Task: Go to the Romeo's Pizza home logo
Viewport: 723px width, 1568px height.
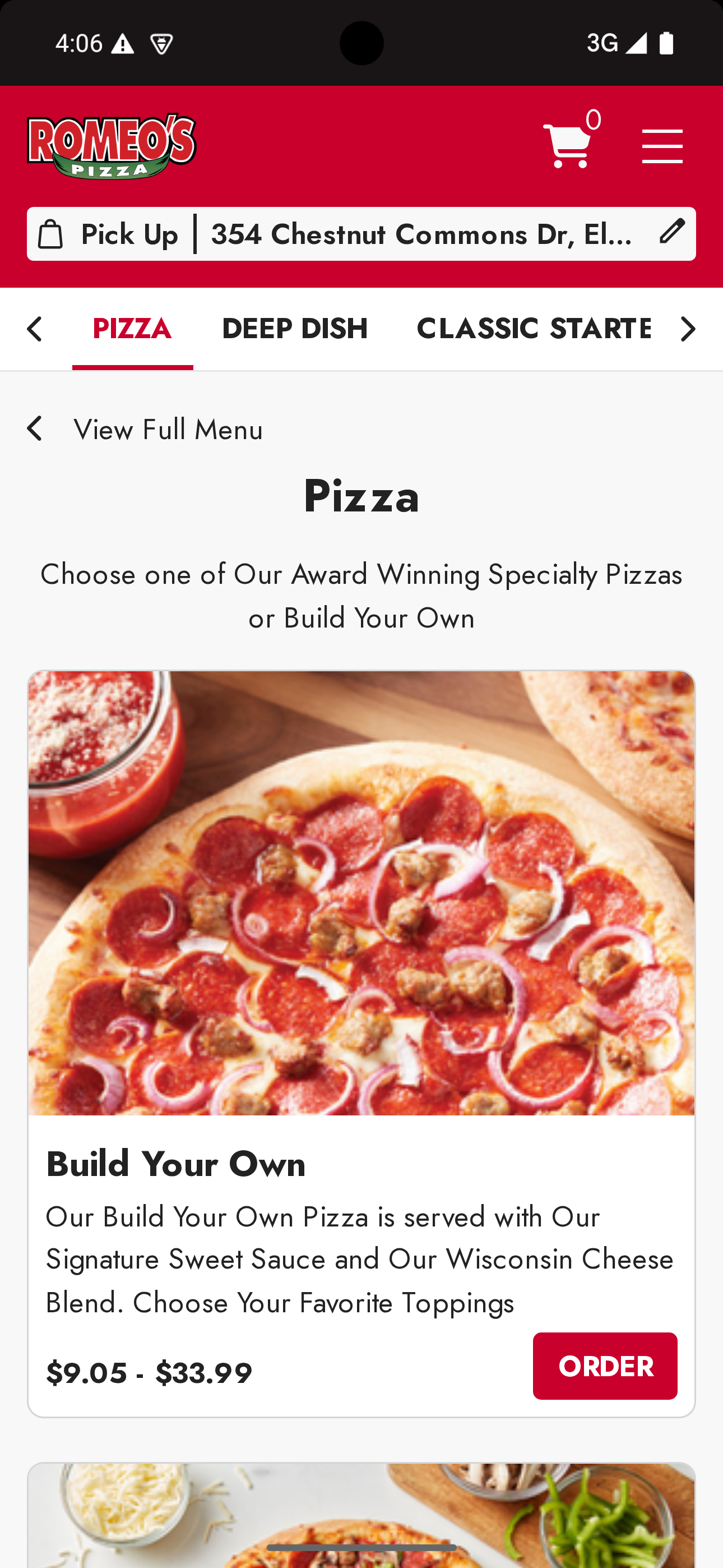Action: click(112, 146)
